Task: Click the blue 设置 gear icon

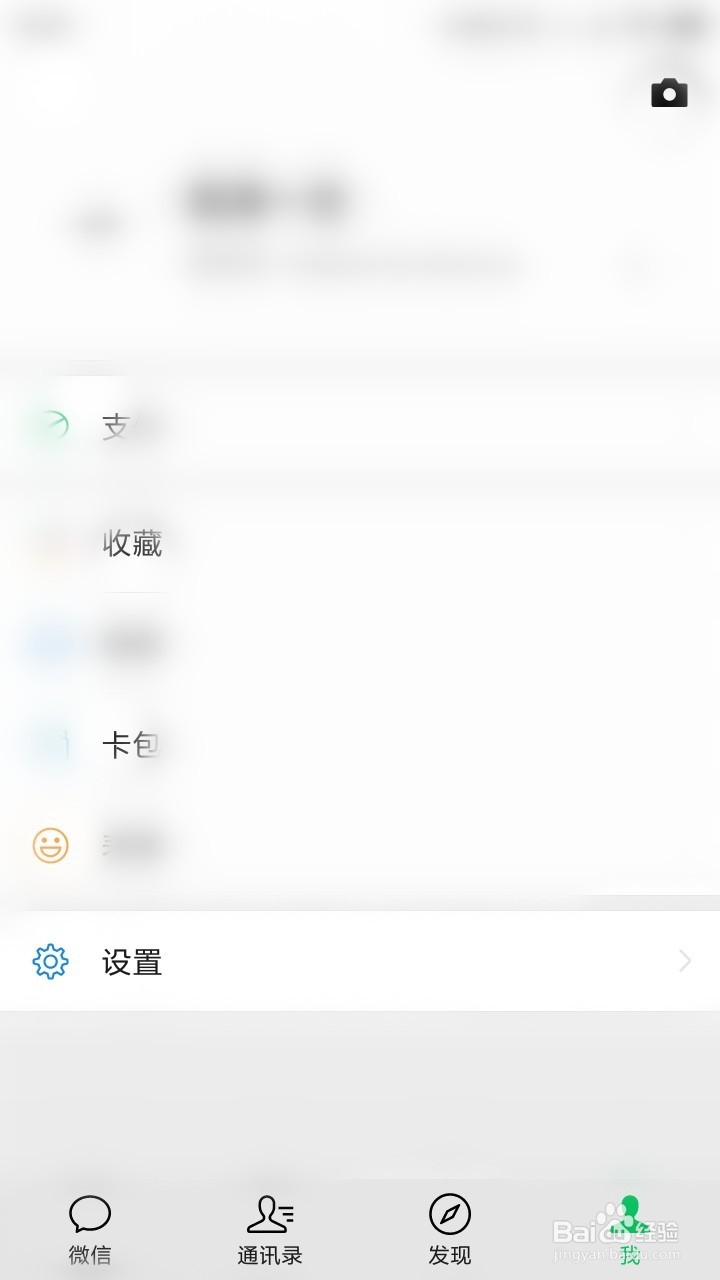Action: (x=50, y=961)
